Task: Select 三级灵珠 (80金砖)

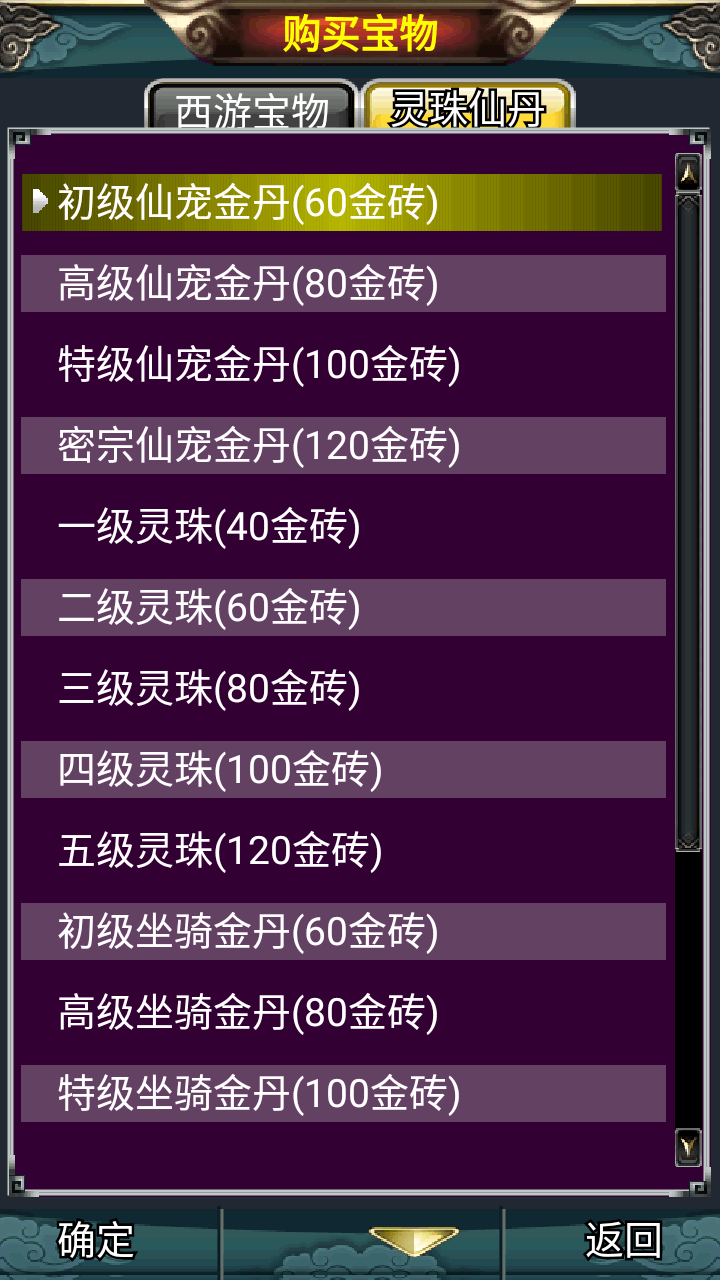Action: coord(342,689)
